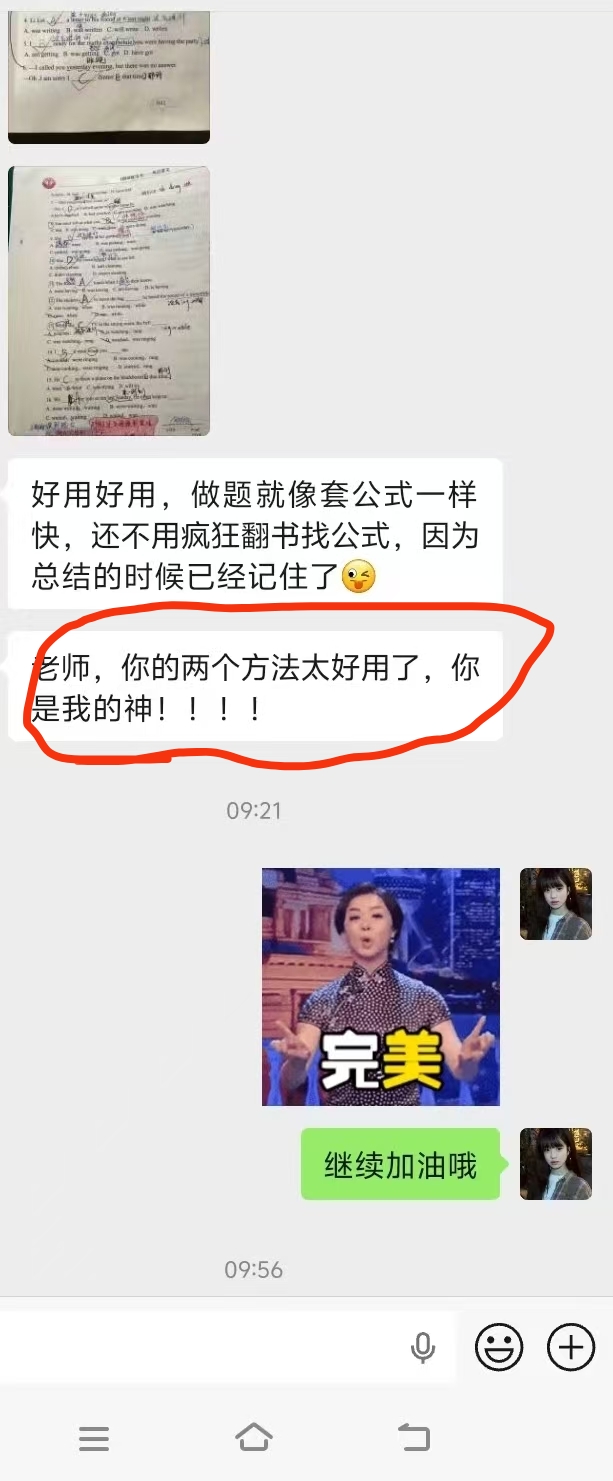Open sender avatar beside 继续加油哦
Viewport: 613px width, 1481px height.
(555, 1164)
